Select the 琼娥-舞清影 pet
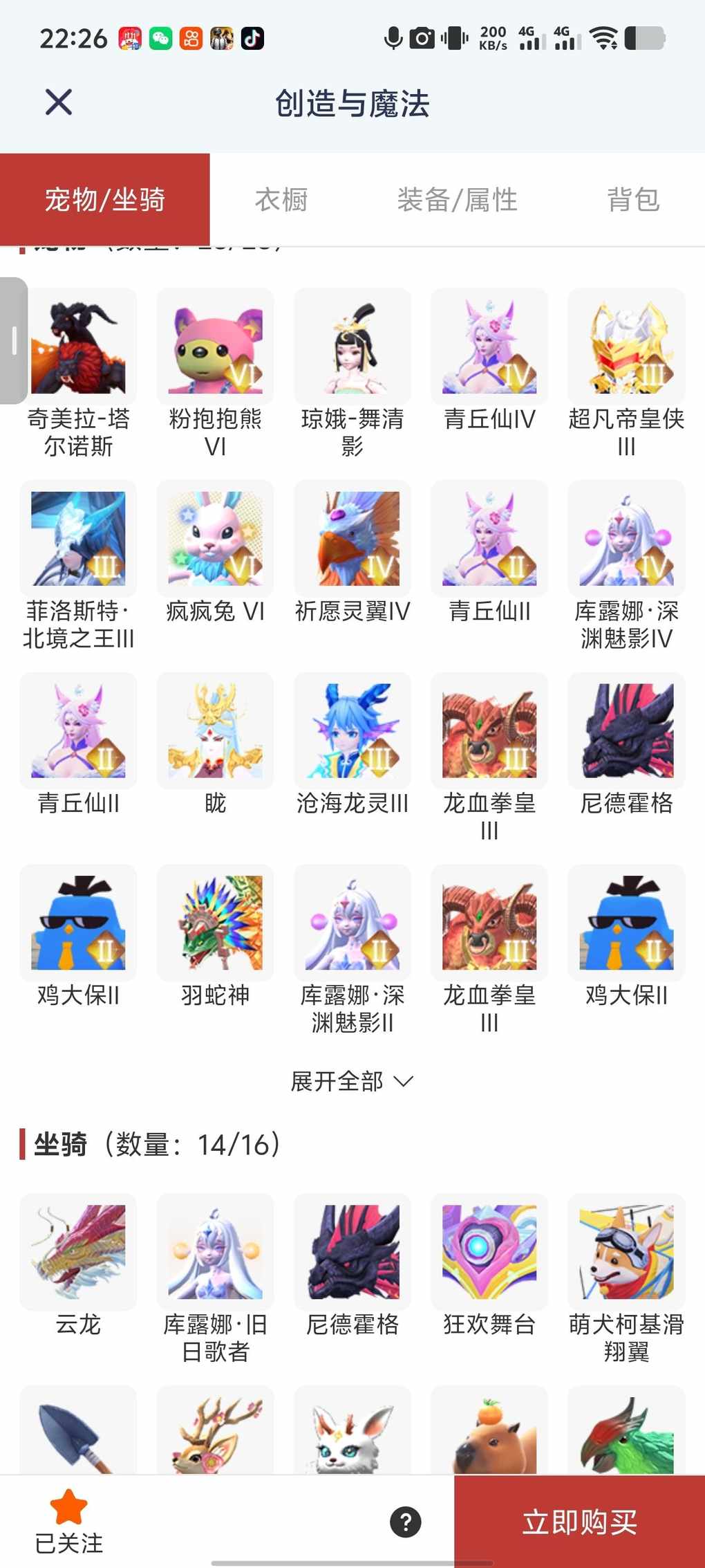Screen dimensions: 705x1568 click(352, 347)
